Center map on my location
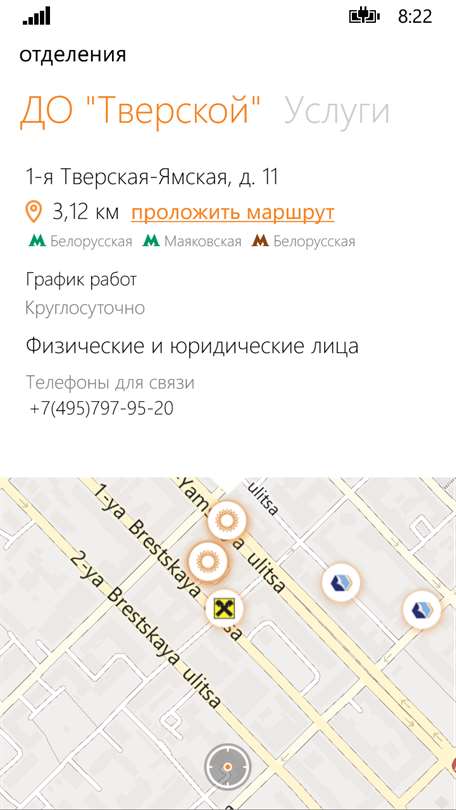This screenshot has height=810, width=456. click(x=227, y=767)
